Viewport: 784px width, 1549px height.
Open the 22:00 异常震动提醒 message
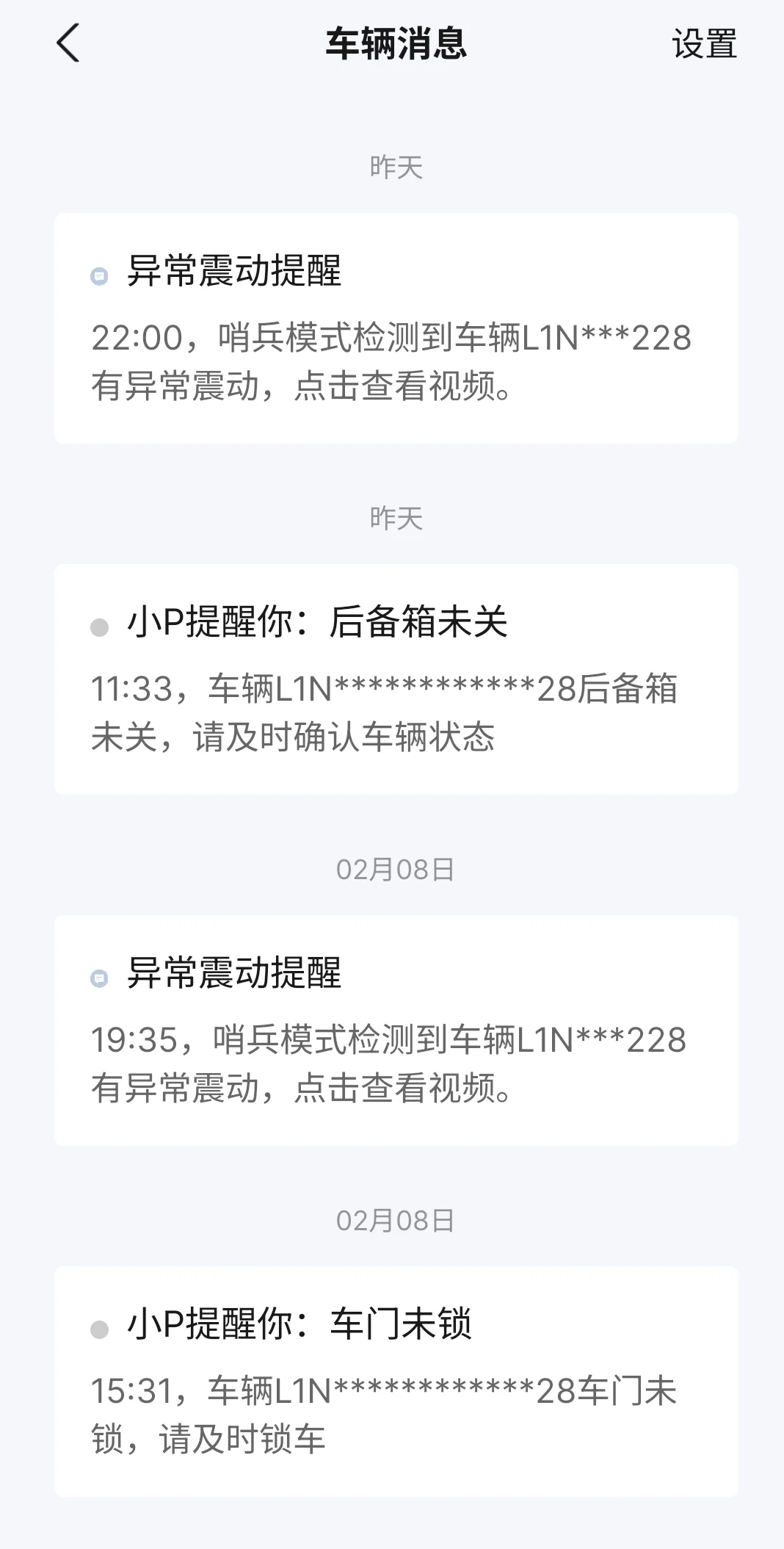396,328
